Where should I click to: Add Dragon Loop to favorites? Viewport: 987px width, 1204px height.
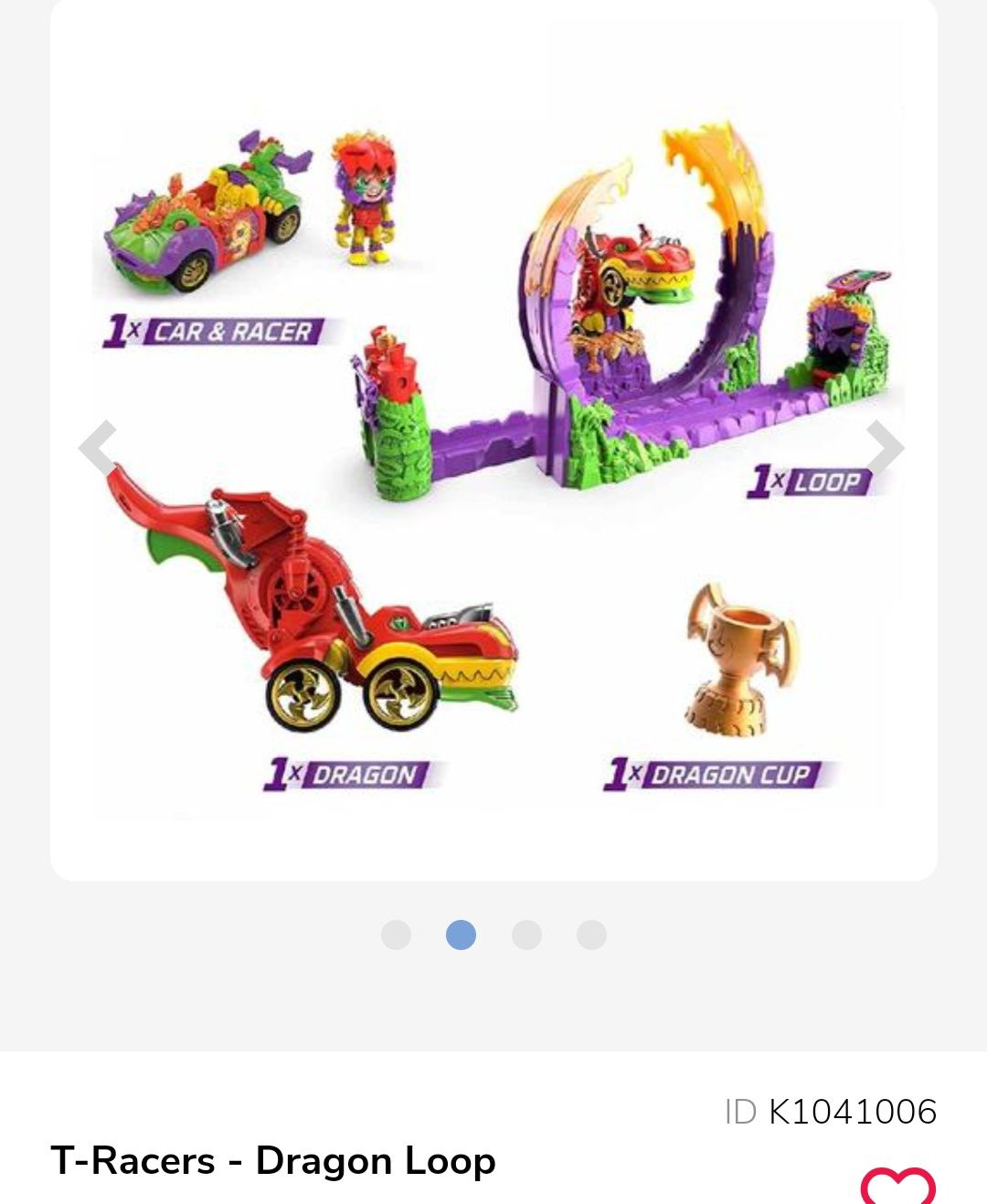click(x=897, y=1186)
